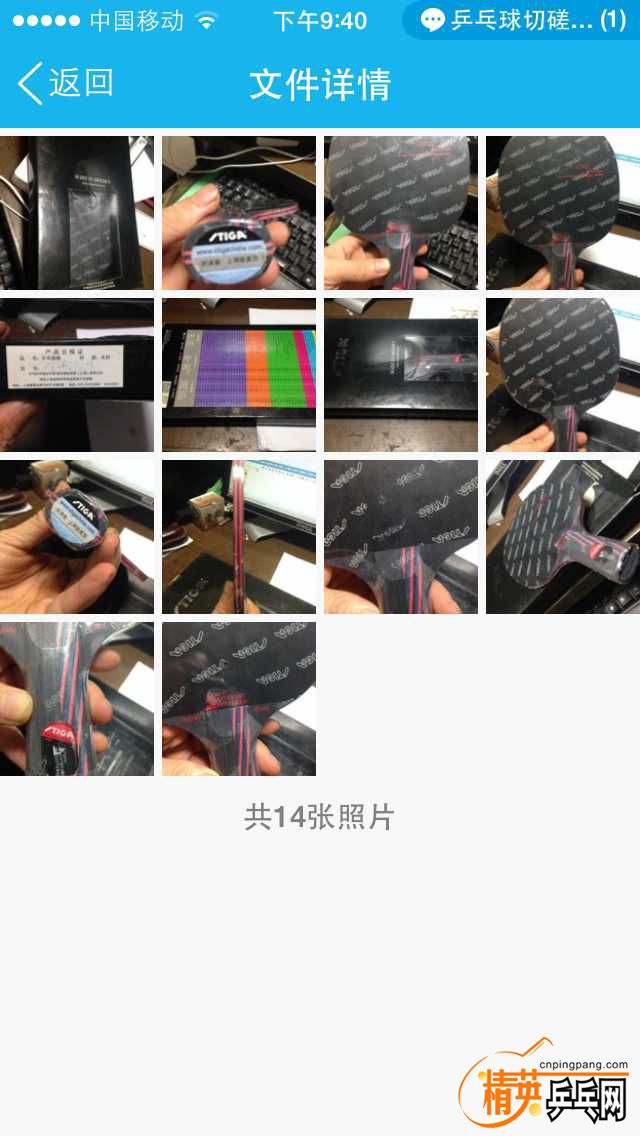Go back using the 返回 button
Viewport: 640px width, 1136px height.
pyautogui.click(x=66, y=83)
